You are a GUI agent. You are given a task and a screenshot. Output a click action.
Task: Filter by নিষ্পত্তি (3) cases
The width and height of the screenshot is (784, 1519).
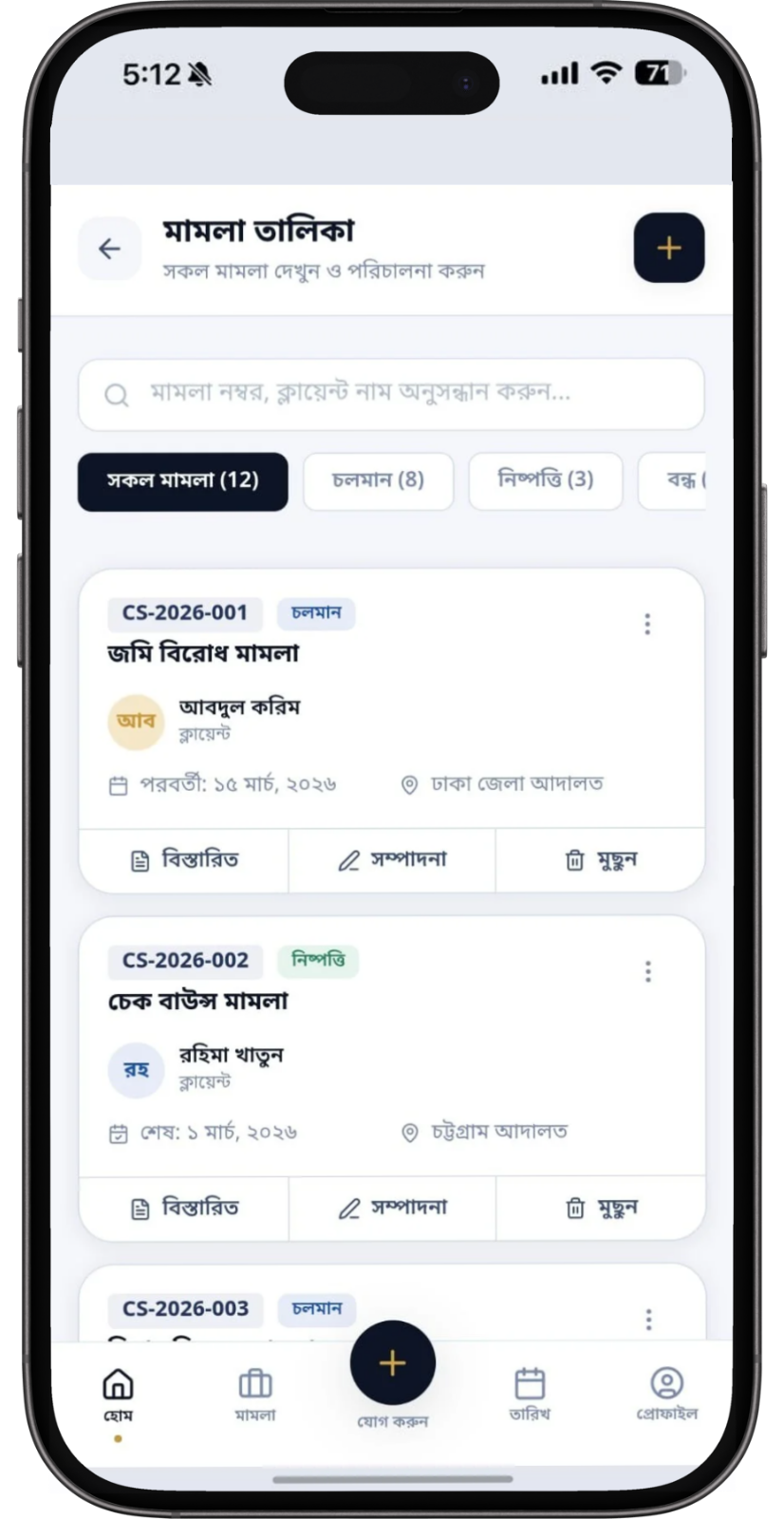tap(546, 481)
